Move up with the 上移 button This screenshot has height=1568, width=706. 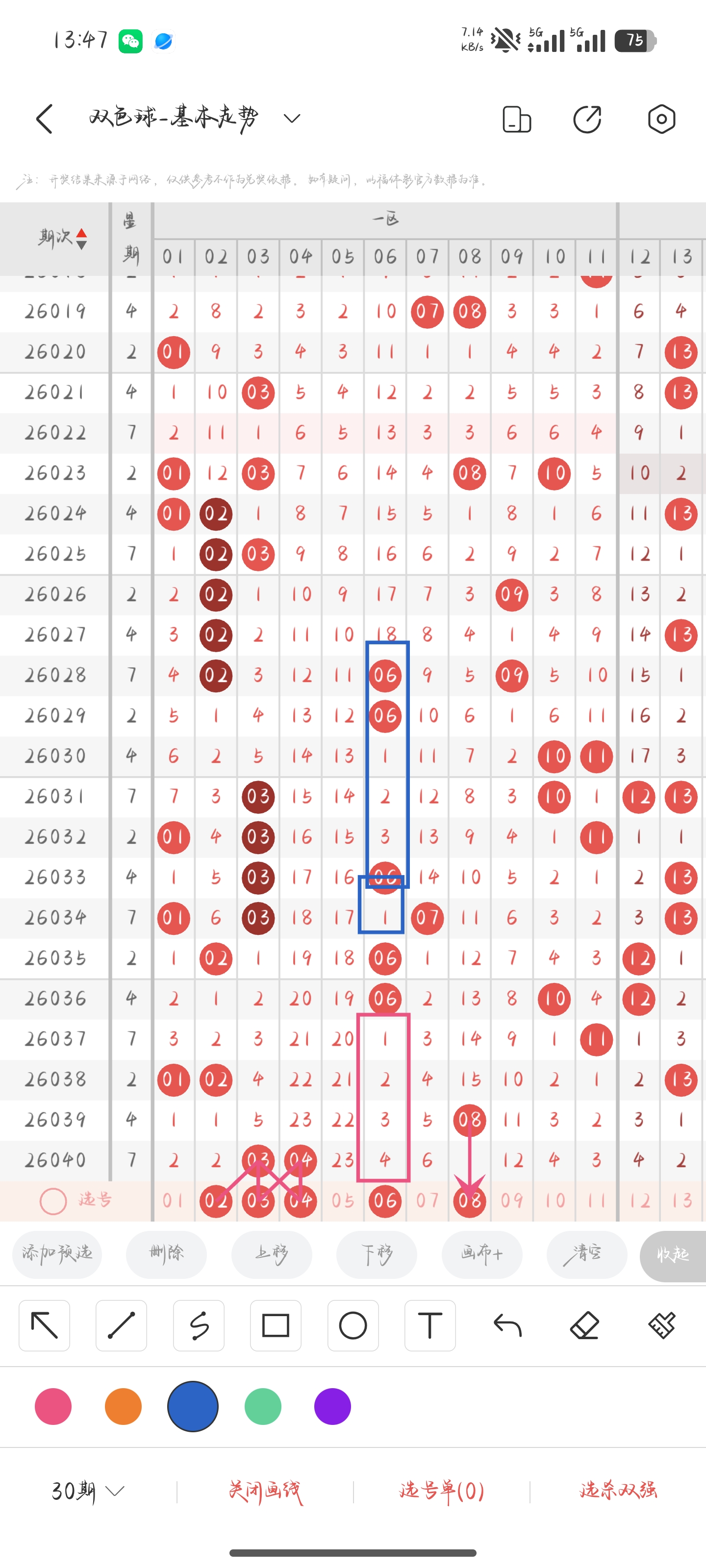pyautogui.click(x=272, y=1254)
